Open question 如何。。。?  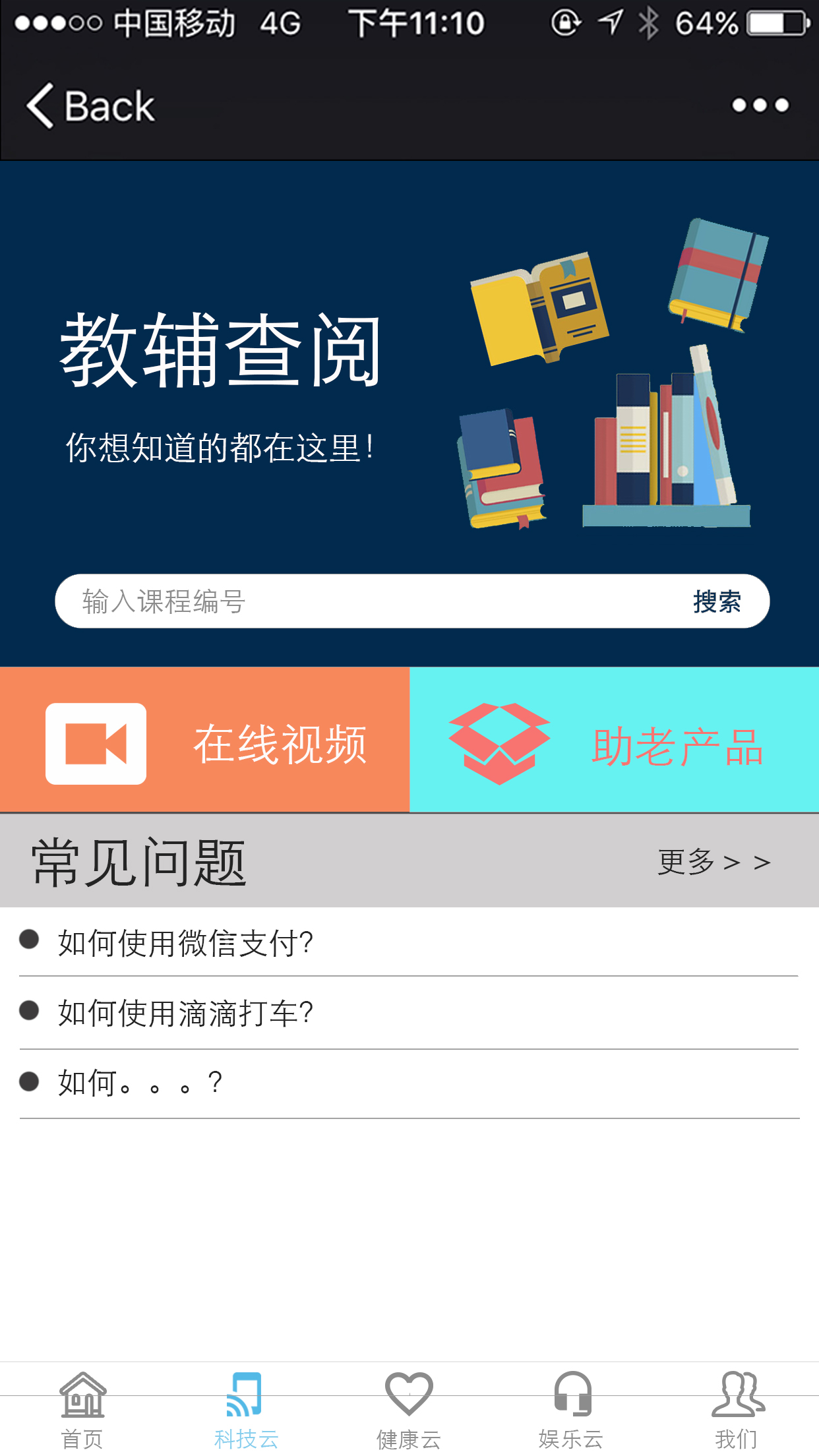[x=140, y=1083]
